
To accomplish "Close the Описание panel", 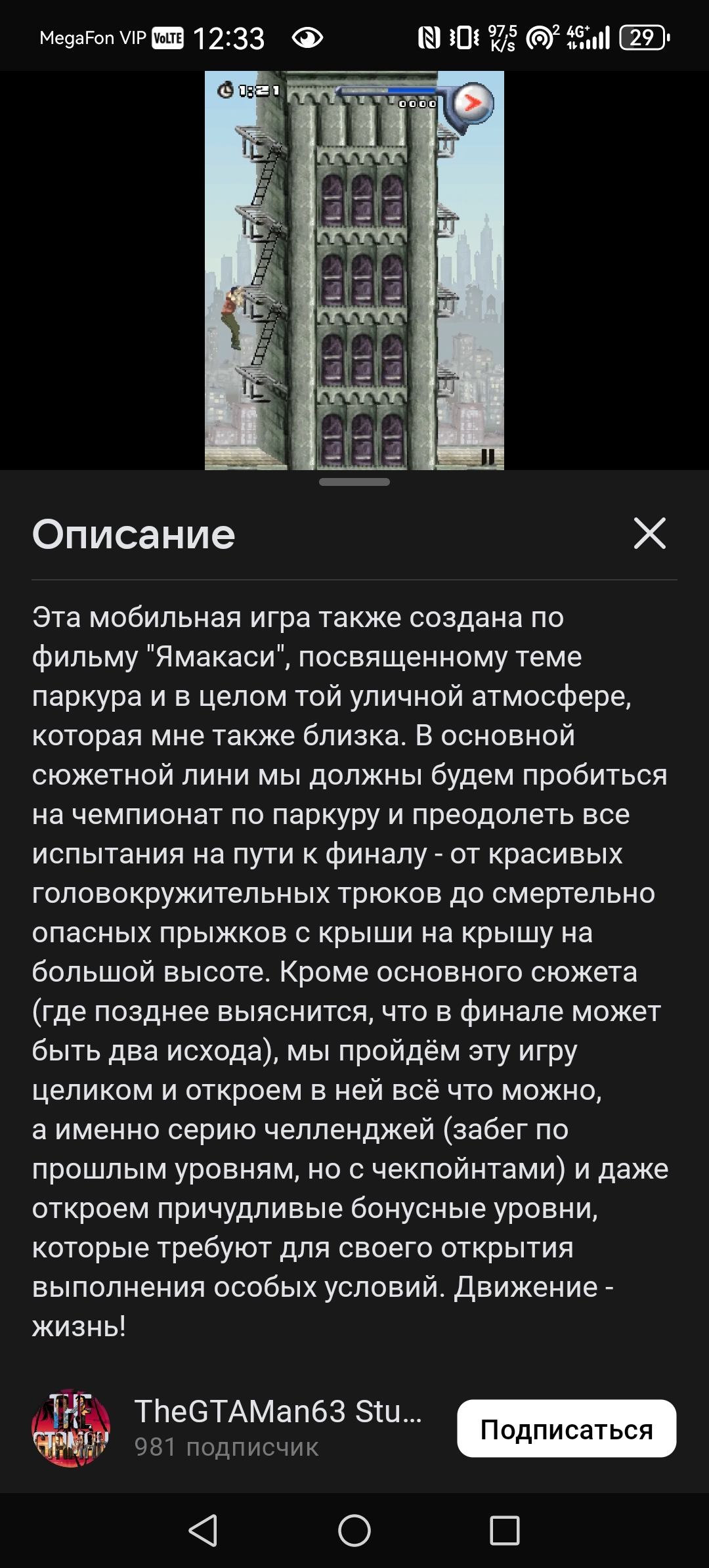I will click(x=649, y=533).
